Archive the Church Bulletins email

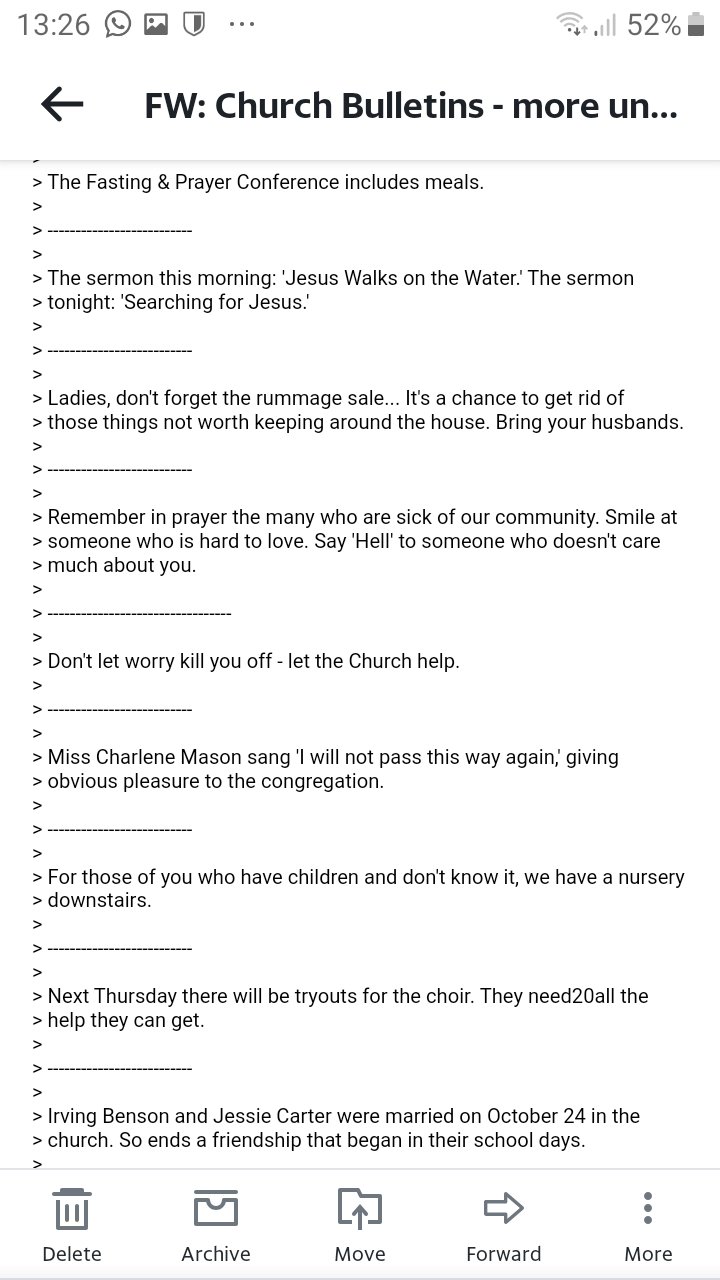[216, 1226]
